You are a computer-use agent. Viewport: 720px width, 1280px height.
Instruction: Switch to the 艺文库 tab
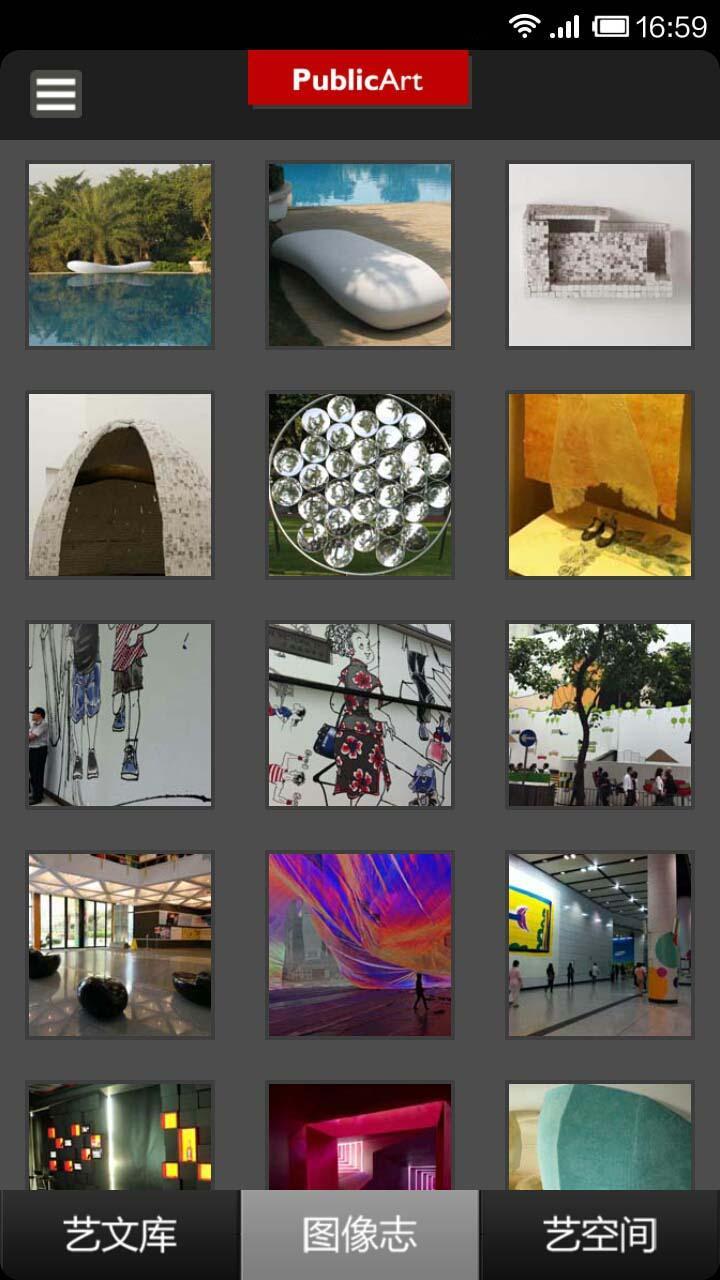coord(120,1235)
